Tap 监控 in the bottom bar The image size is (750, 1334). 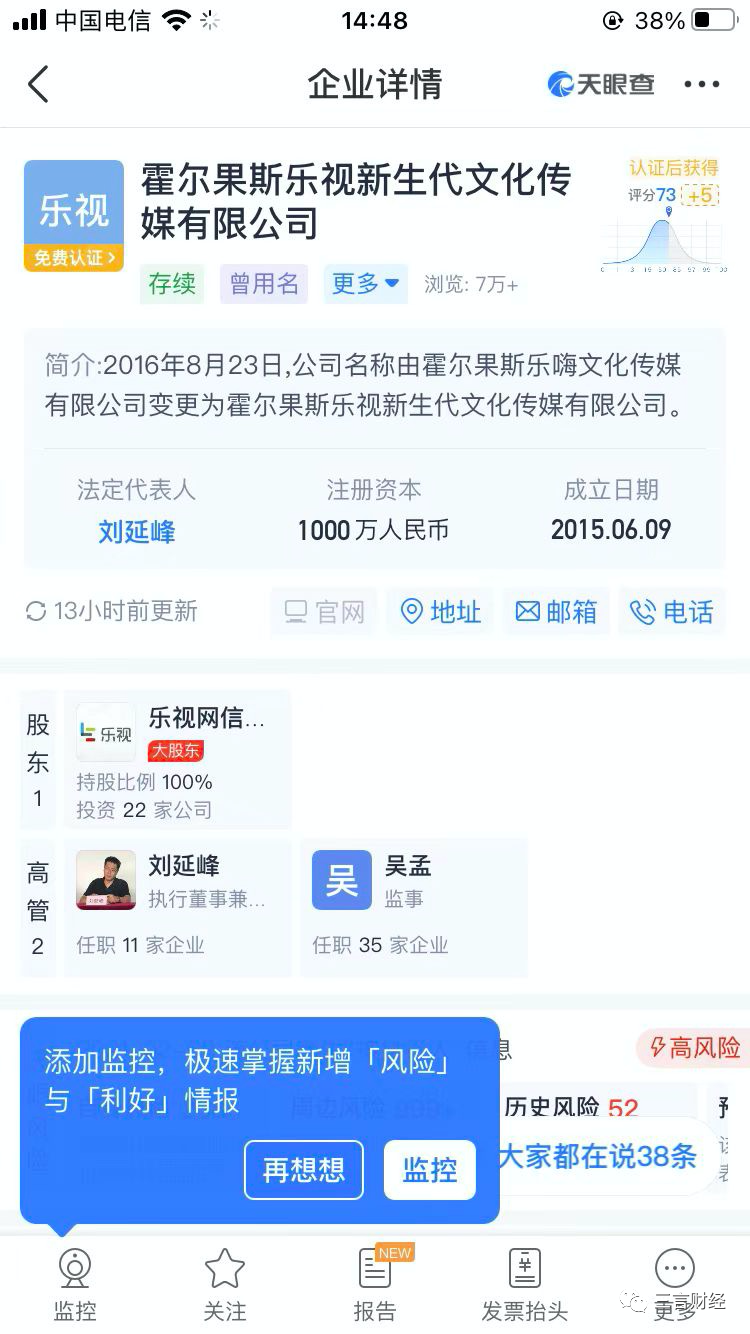[x=75, y=1285]
